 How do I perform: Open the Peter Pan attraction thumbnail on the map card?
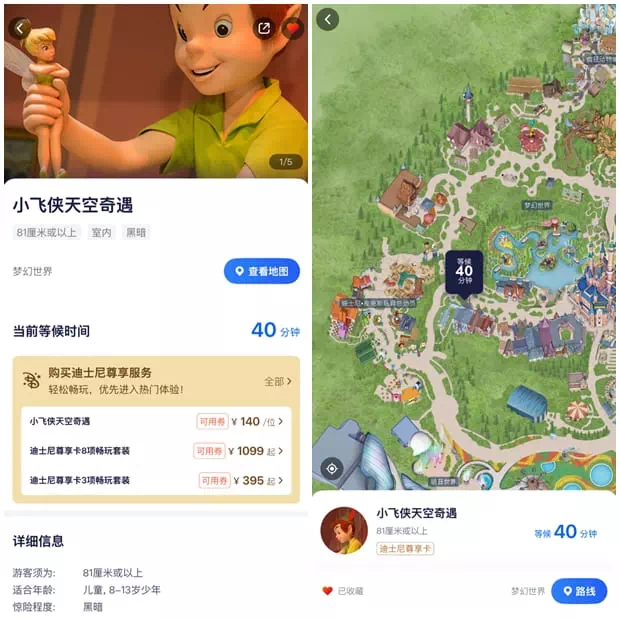(x=343, y=531)
